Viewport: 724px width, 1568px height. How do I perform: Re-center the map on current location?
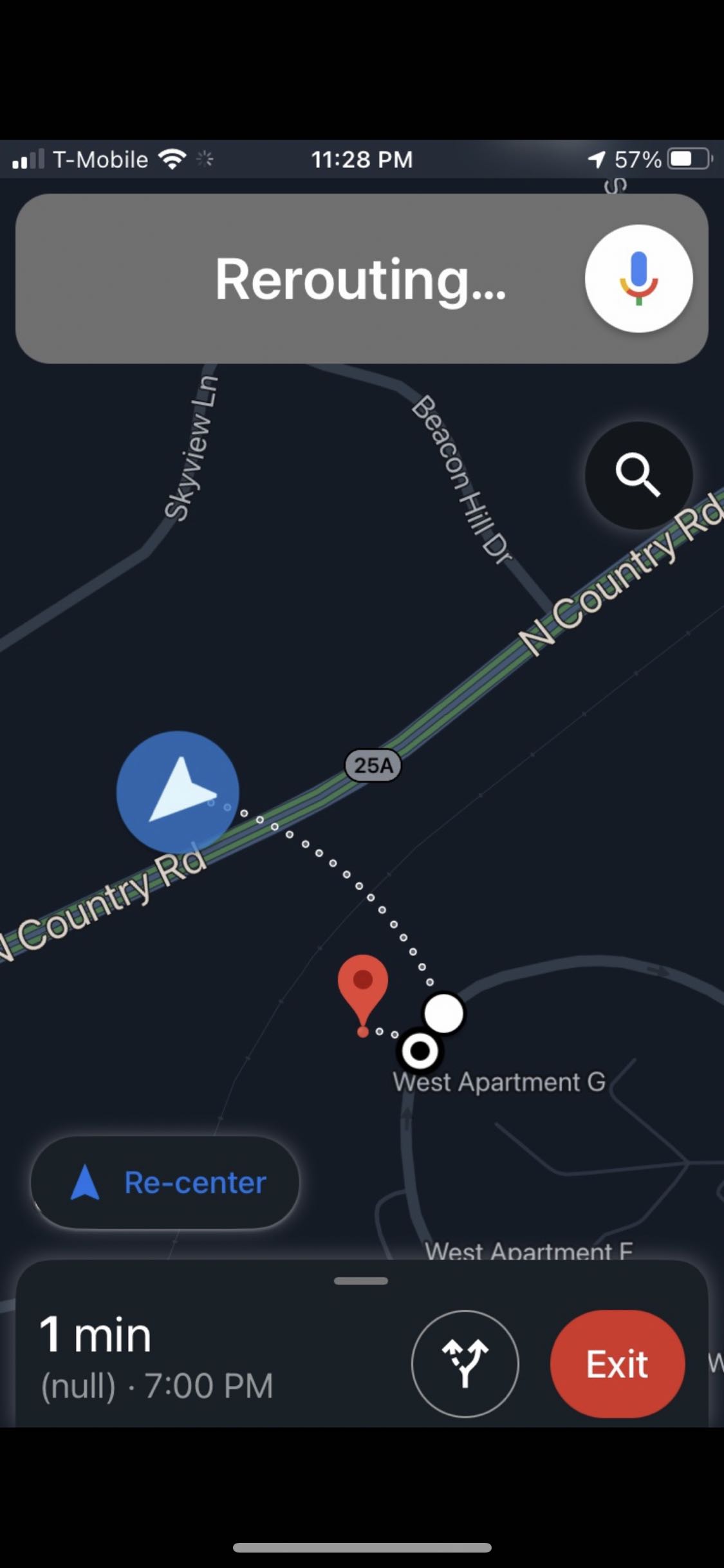[165, 1183]
